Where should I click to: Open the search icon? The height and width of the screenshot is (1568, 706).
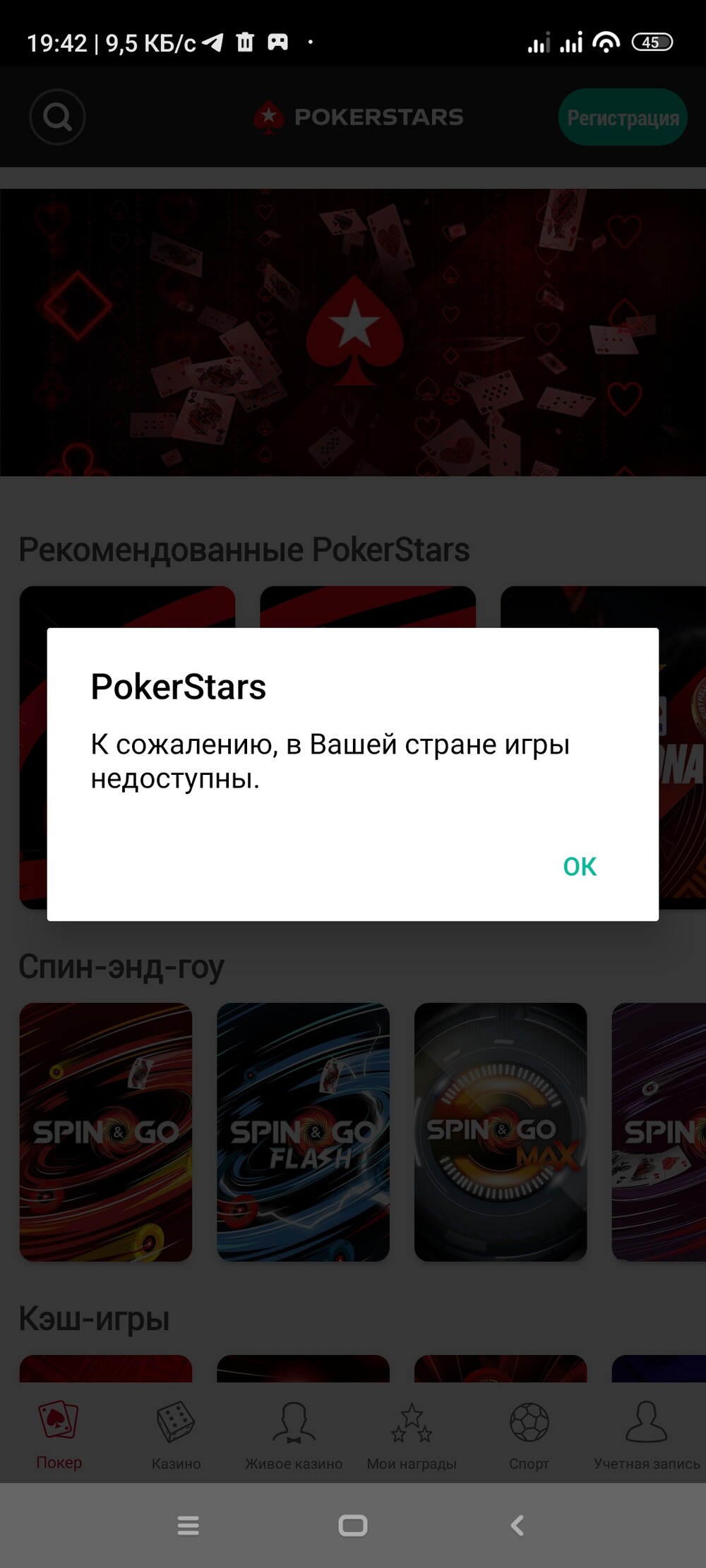(x=57, y=117)
